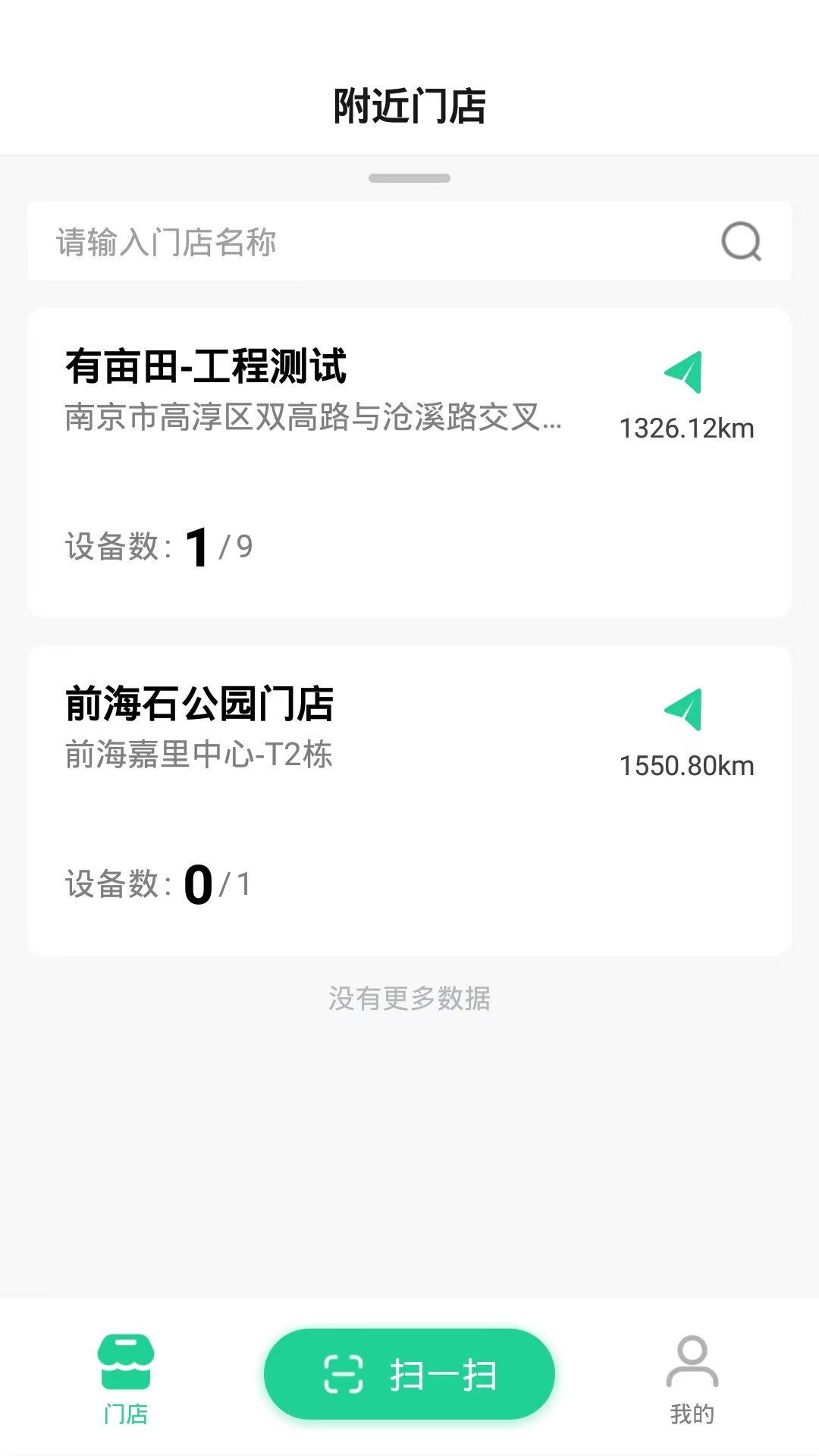Launch the 扫一扫 scanner
The width and height of the screenshot is (819, 1456).
pyautogui.click(x=409, y=1374)
